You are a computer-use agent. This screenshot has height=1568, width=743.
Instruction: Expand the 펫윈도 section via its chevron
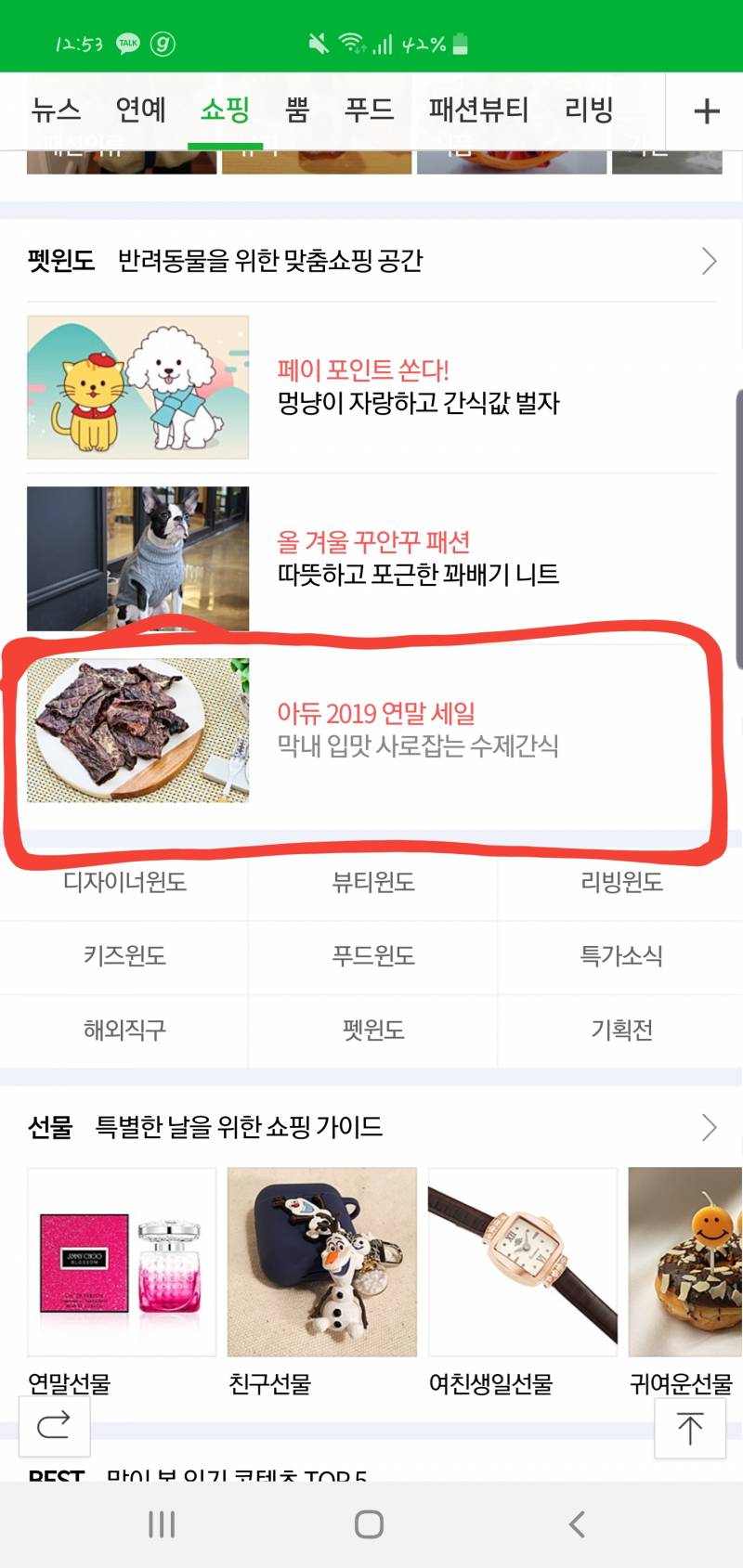point(710,261)
